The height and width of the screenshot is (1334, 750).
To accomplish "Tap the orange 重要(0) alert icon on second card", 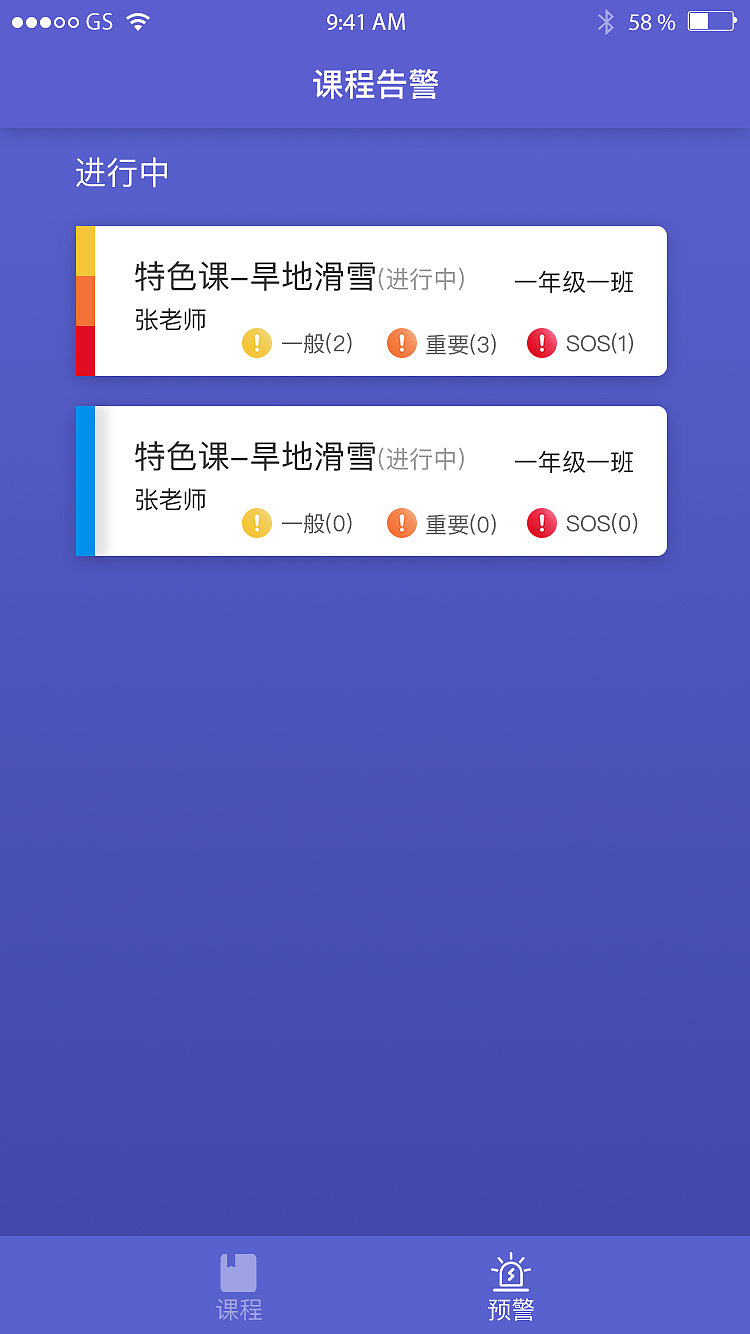I will pyautogui.click(x=400, y=522).
